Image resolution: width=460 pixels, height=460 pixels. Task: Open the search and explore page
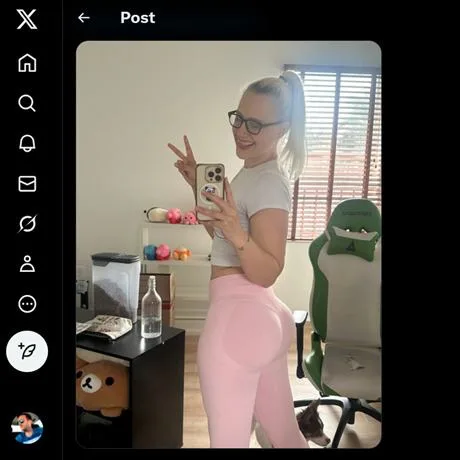[27, 103]
